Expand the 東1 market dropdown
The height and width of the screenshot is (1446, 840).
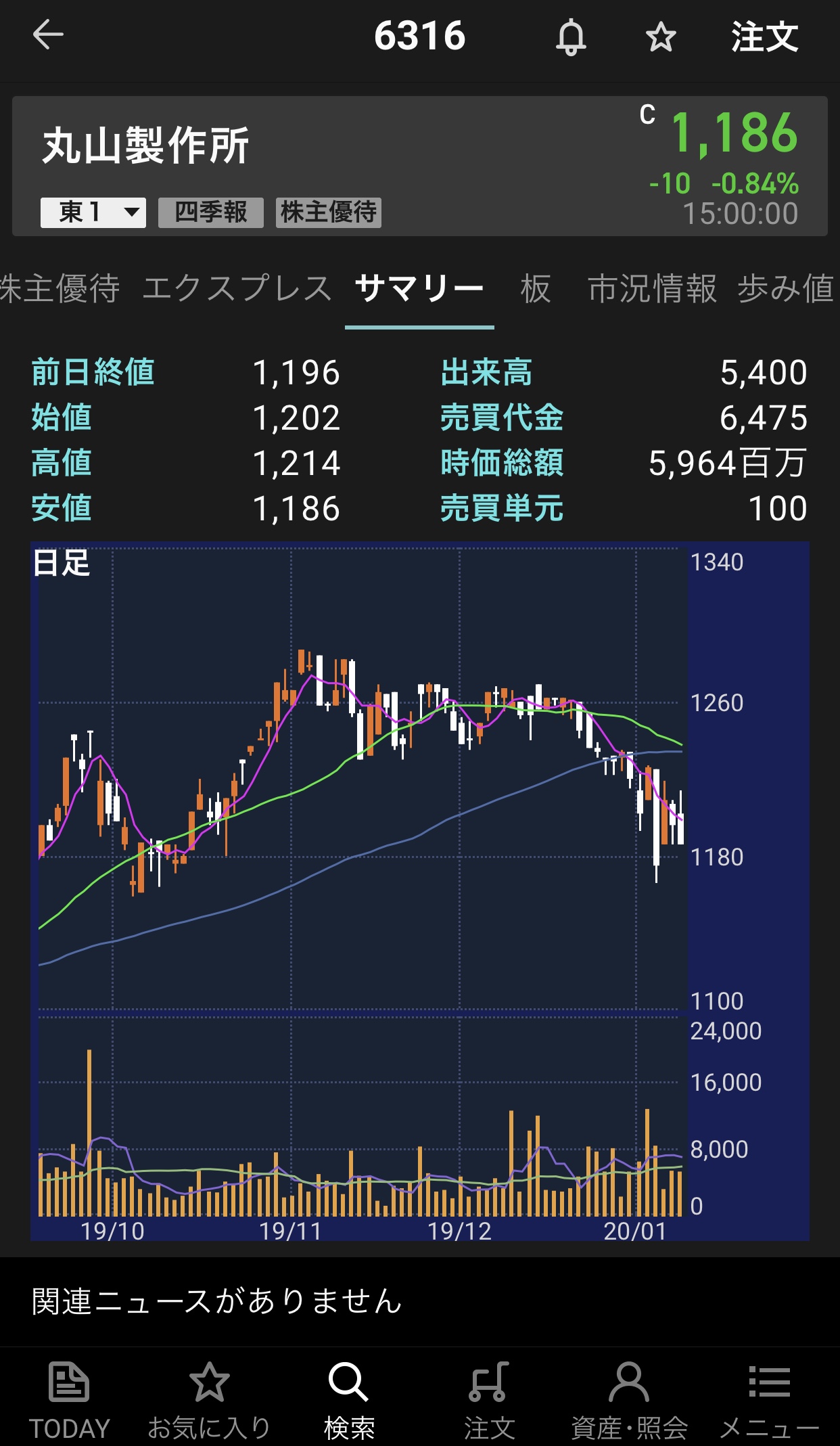[93, 212]
